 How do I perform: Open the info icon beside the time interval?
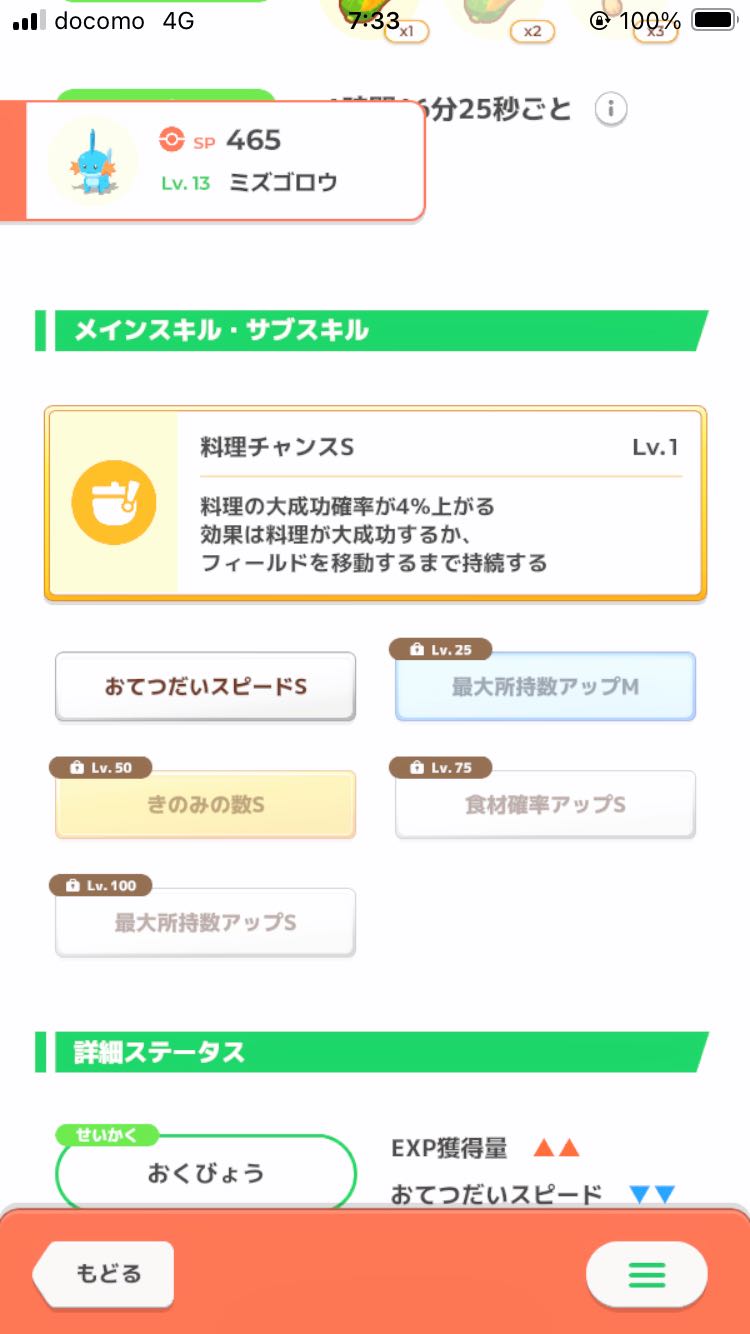click(611, 109)
